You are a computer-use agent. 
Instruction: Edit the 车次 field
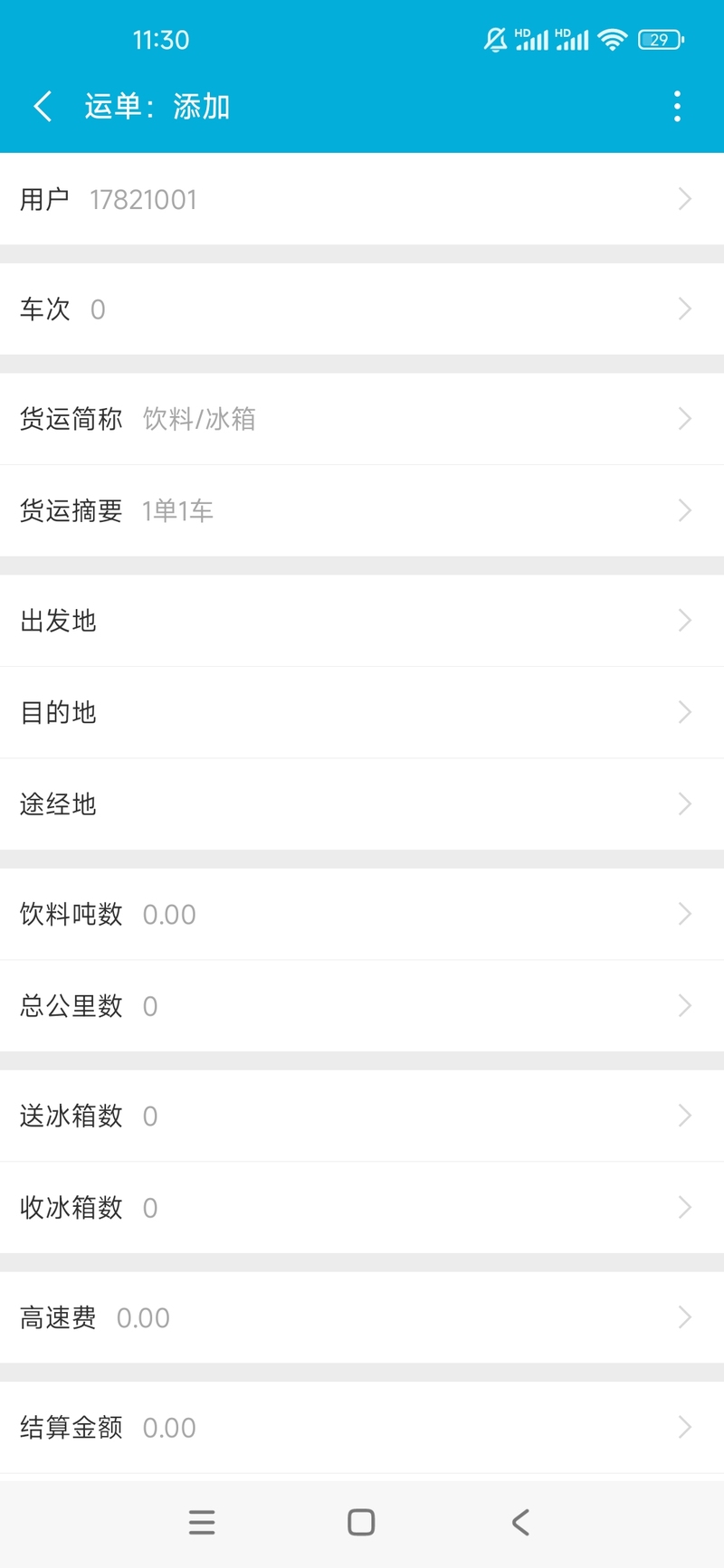click(362, 309)
